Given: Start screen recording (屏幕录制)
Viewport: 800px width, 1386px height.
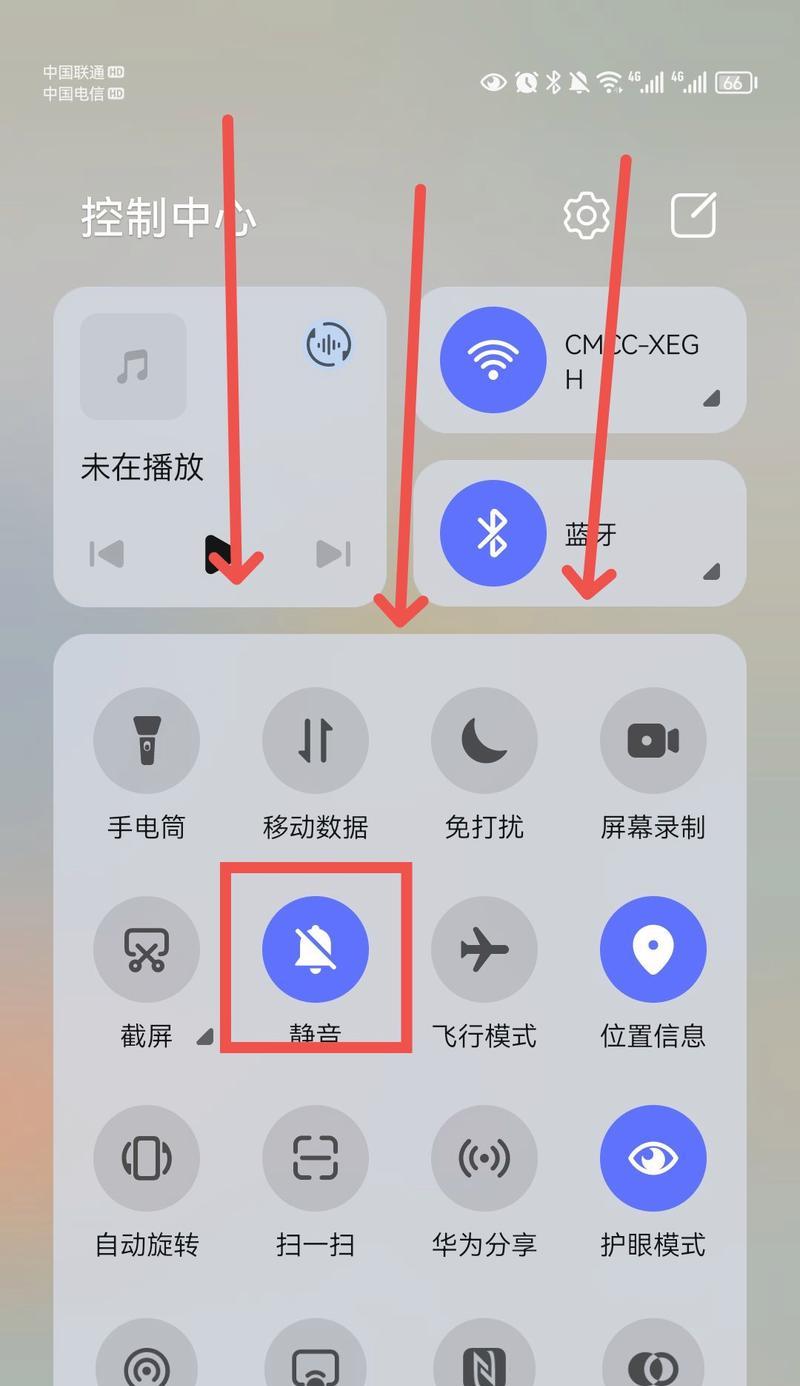Looking at the screenshot, I should point(653,741).
